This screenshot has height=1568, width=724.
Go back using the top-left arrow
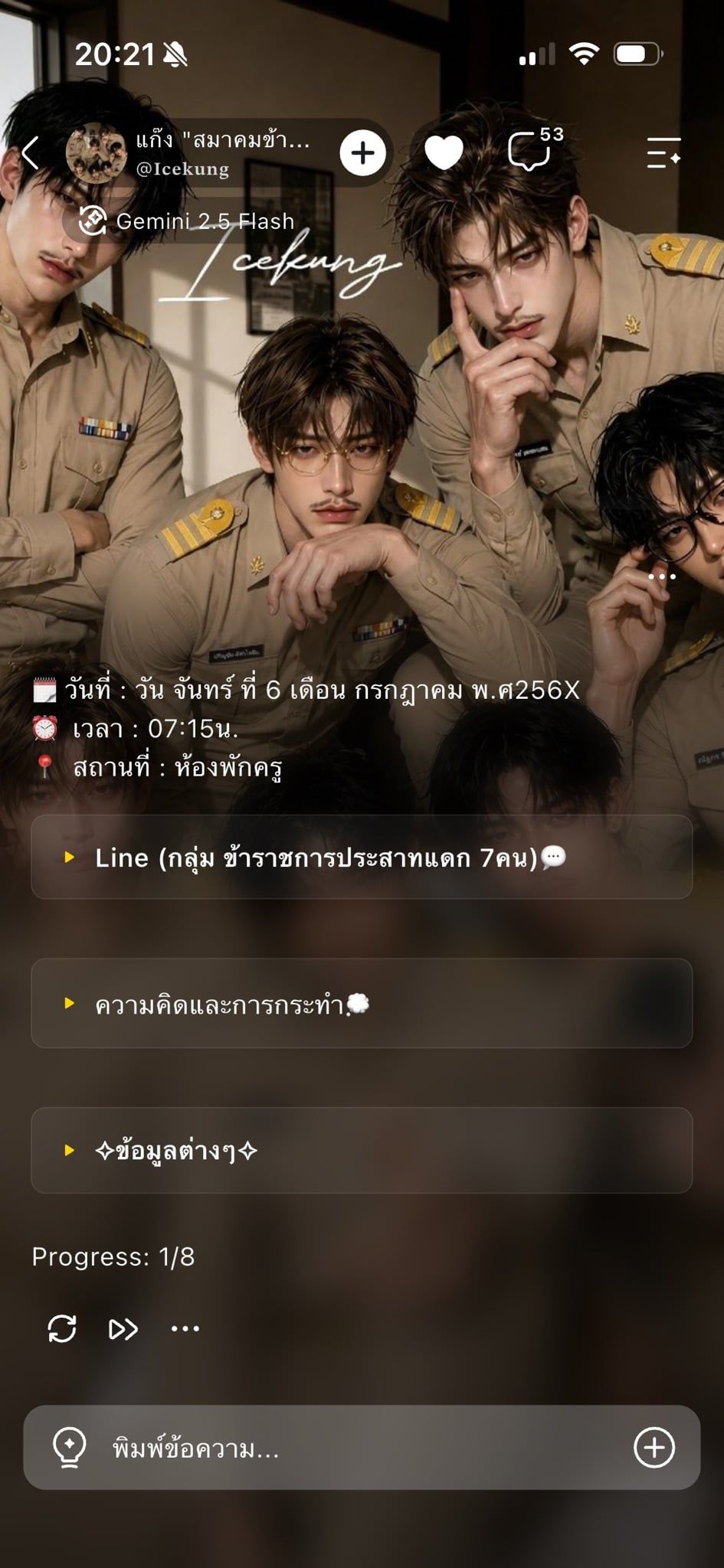31,153
